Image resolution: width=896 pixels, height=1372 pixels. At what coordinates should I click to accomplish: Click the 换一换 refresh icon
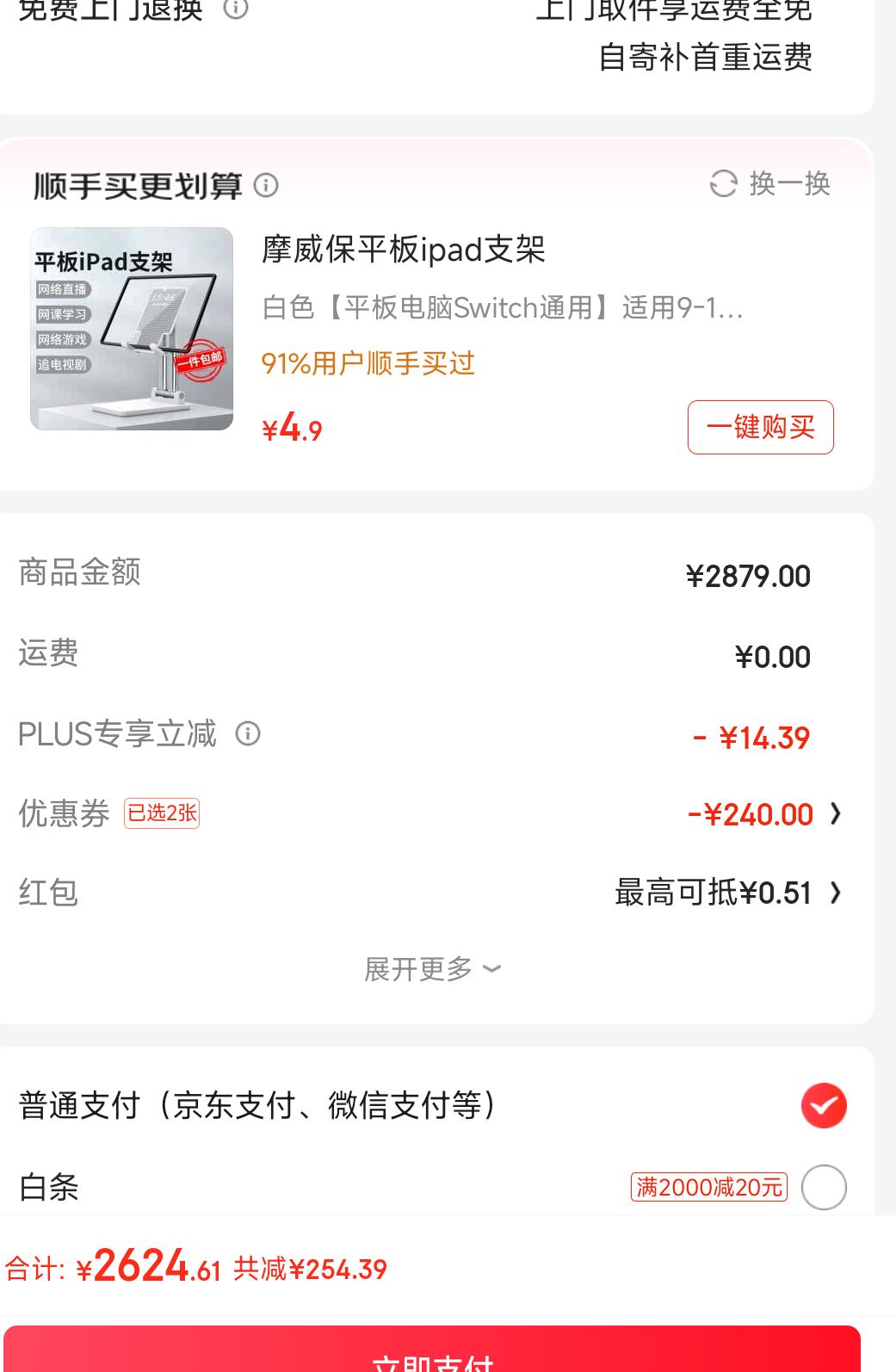pos(724,183)
